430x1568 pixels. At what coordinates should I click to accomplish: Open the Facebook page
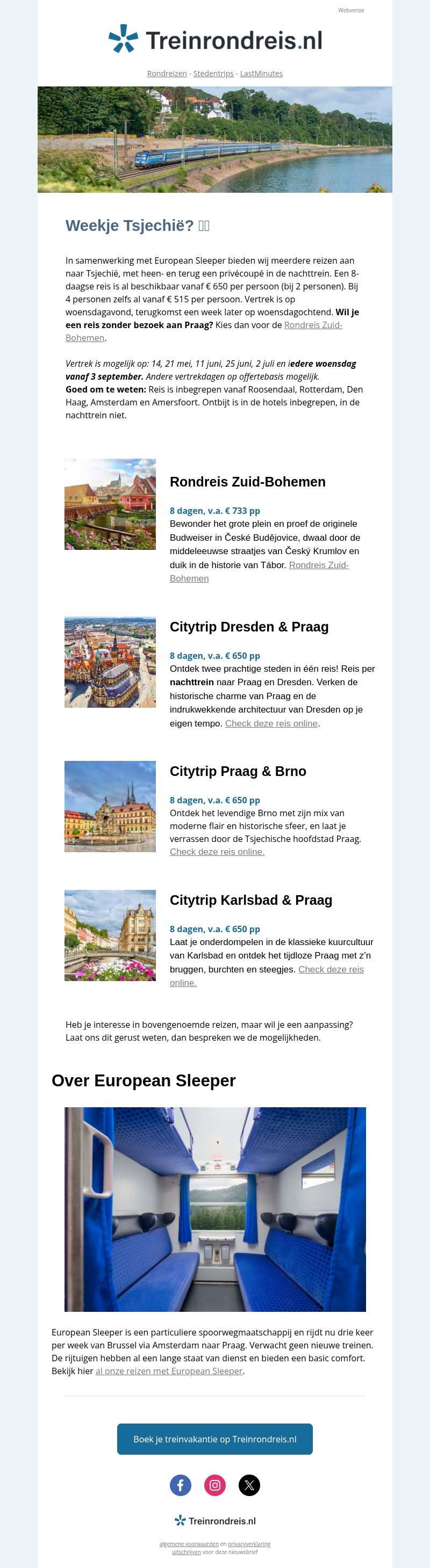(x=180, y=1485)
